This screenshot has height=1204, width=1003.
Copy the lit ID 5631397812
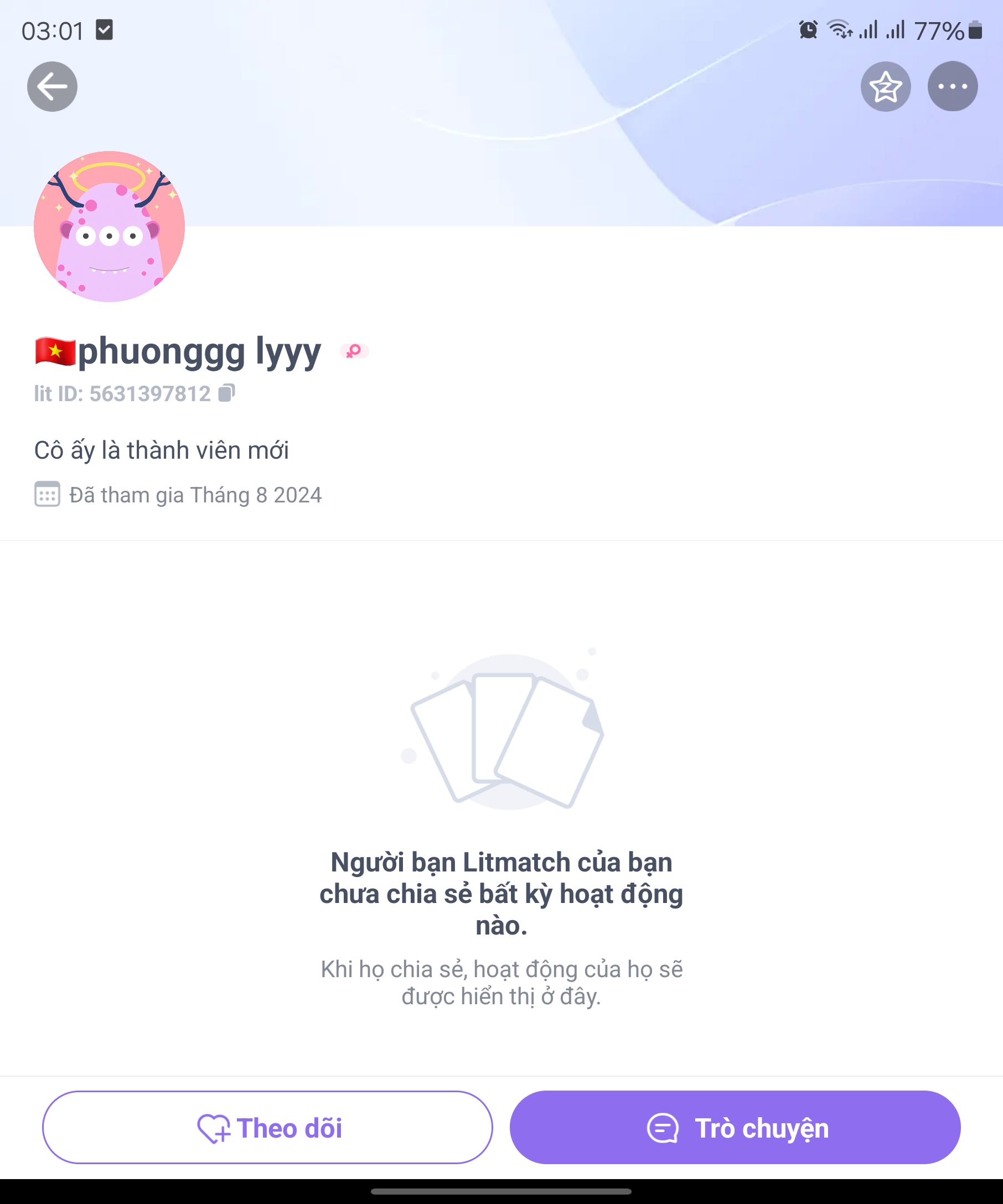click(226, 393)
